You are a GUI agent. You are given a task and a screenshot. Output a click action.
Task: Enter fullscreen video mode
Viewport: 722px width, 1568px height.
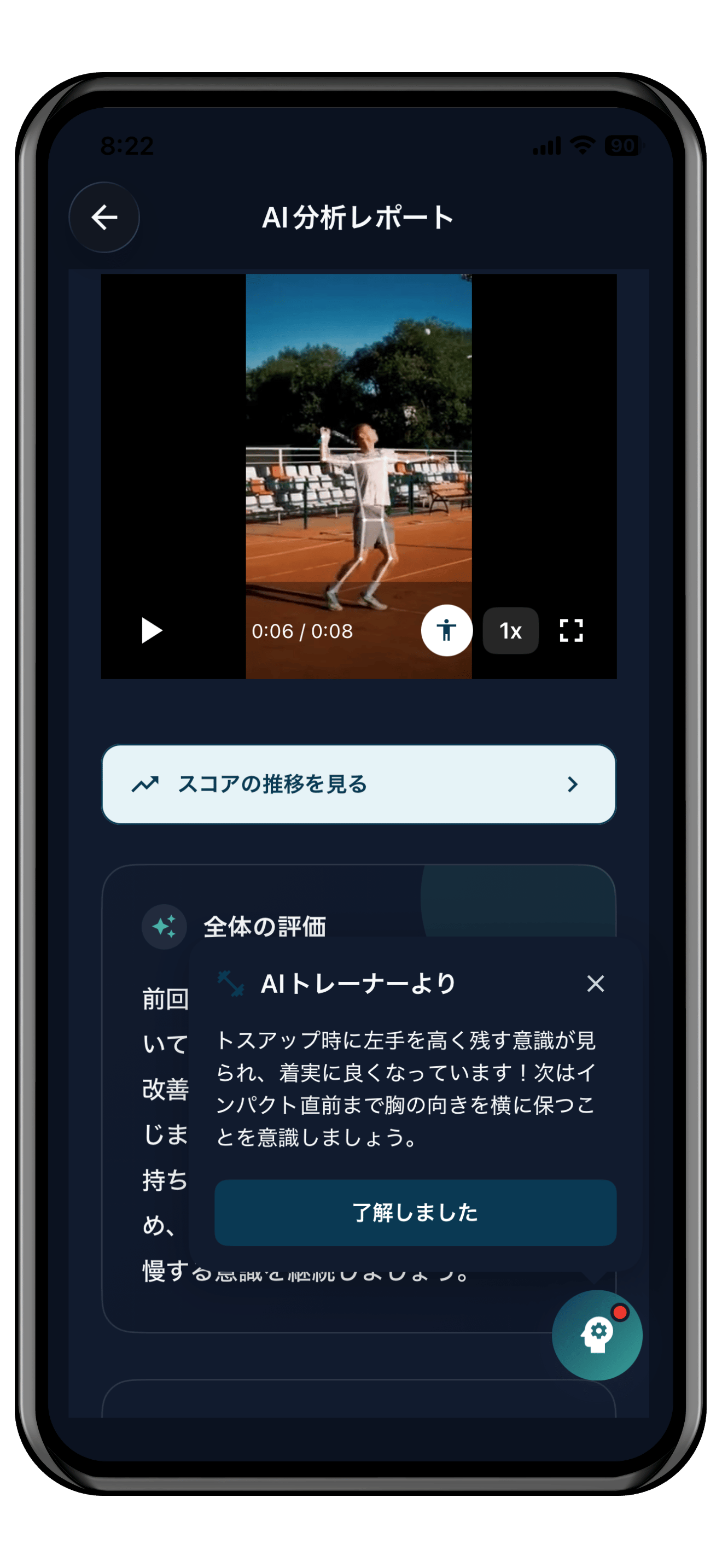pyautogui.click(x=570, y=630)
